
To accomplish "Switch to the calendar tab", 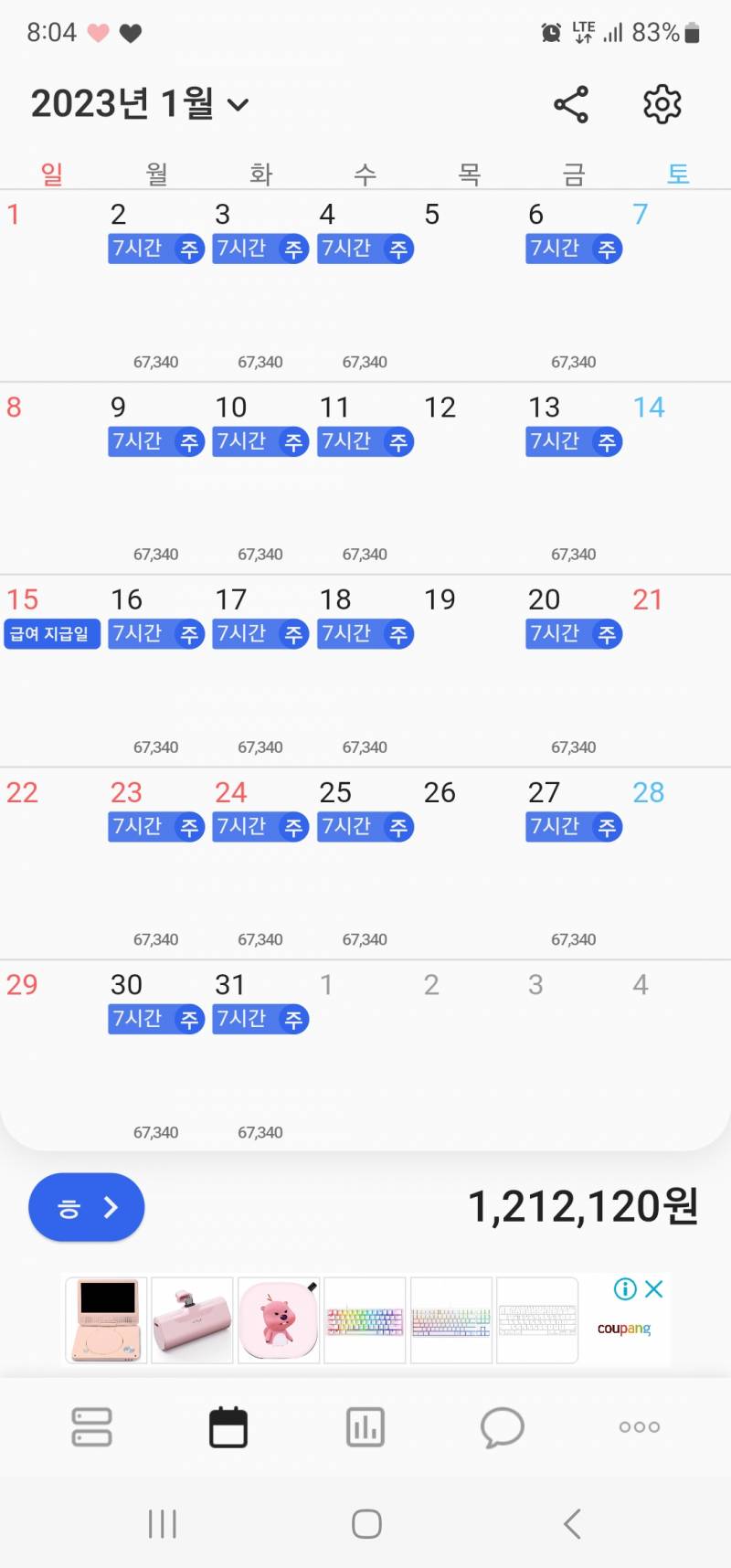I will [228, 1426].
